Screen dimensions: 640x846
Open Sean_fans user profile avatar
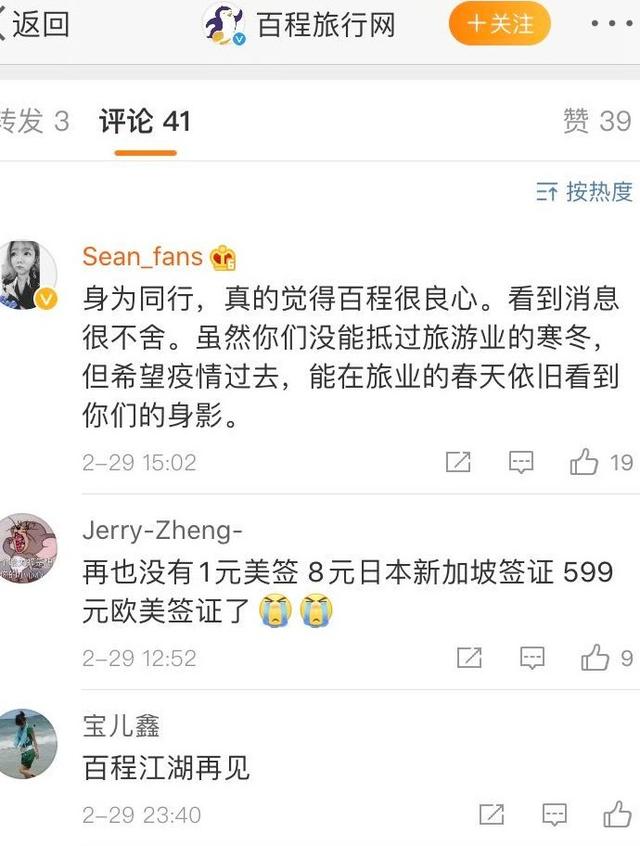27,274
